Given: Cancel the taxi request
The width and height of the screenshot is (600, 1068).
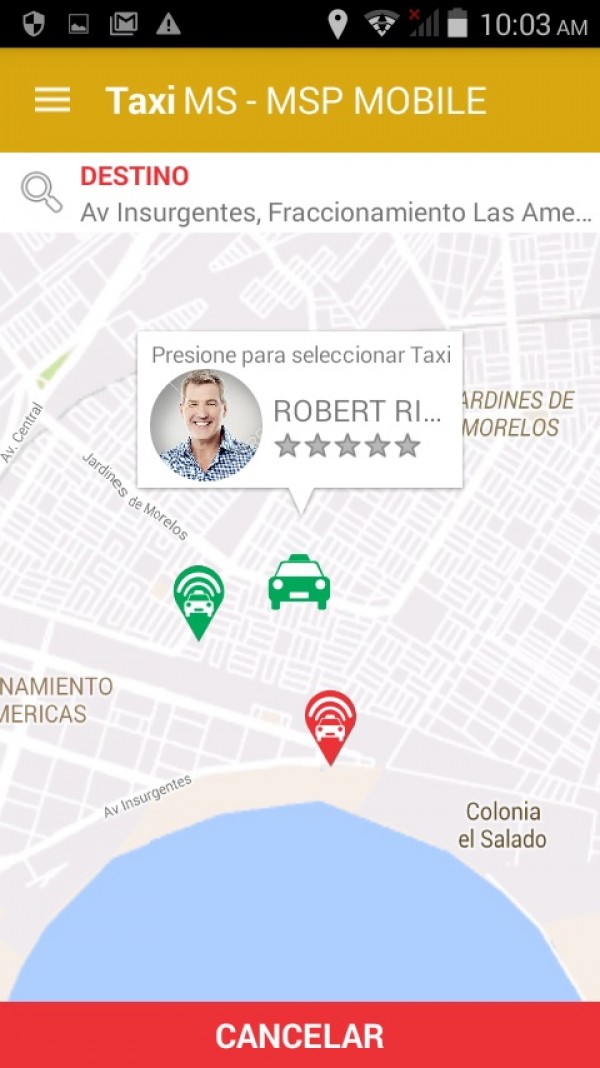Looking at the screenshot, I should pos(300,1035).
